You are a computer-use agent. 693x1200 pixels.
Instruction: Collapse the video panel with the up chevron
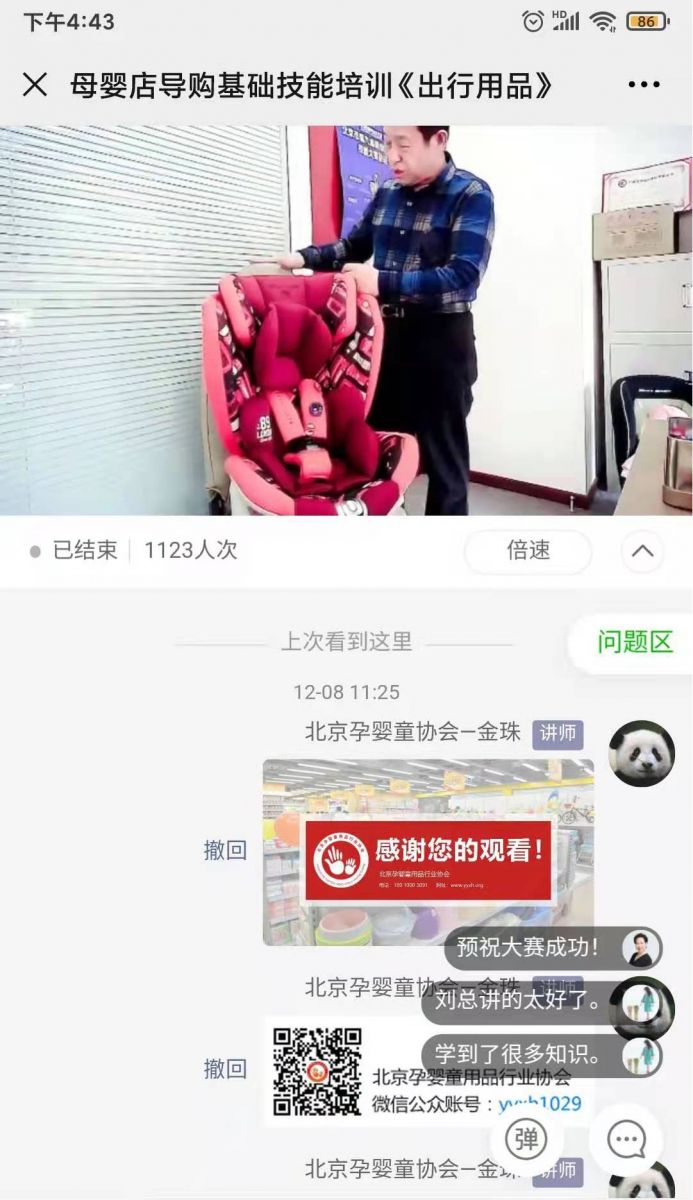coord(643,551)
